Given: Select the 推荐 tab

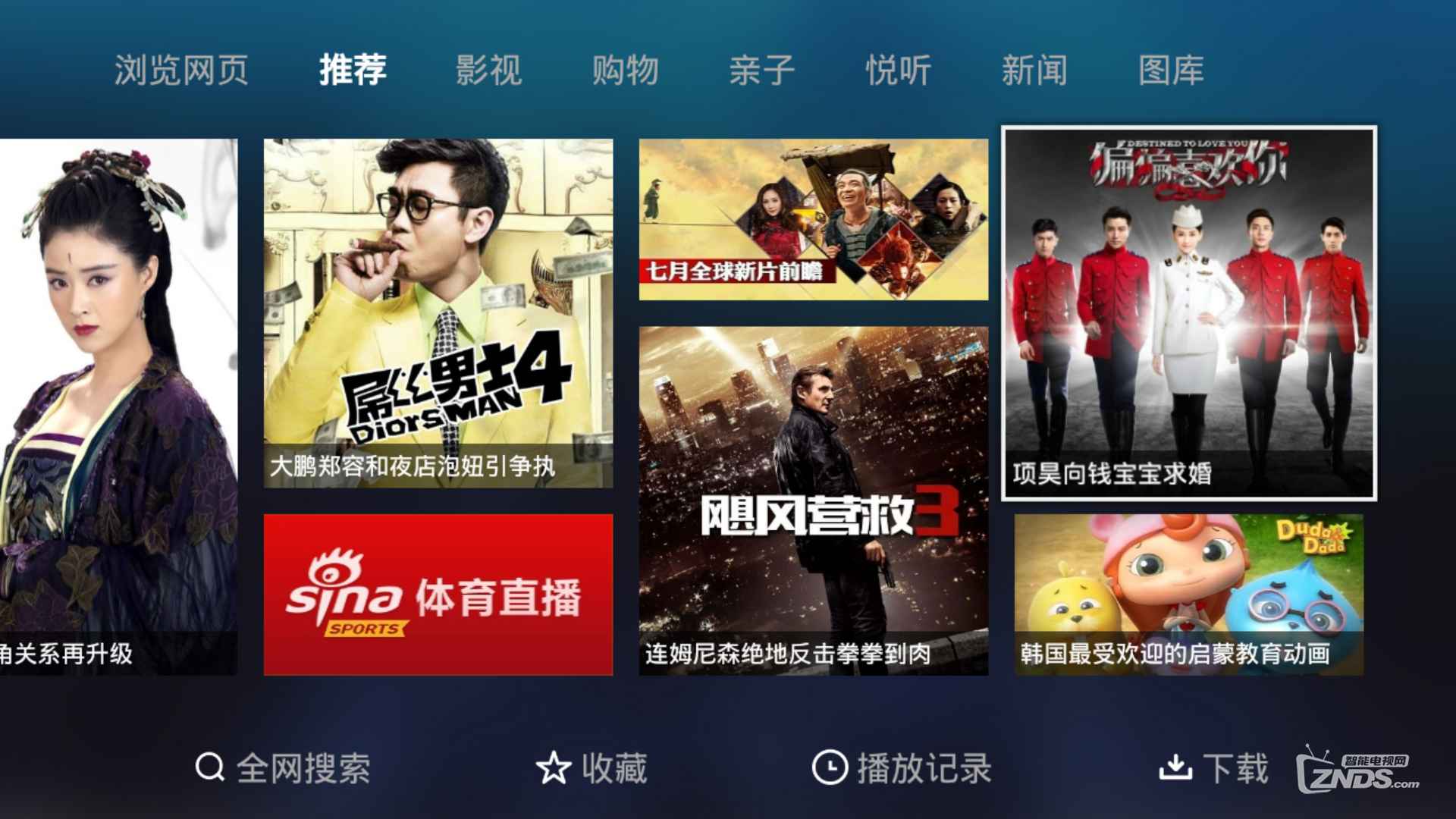Looking at the screenshot, I should click(x=353, y=71).
